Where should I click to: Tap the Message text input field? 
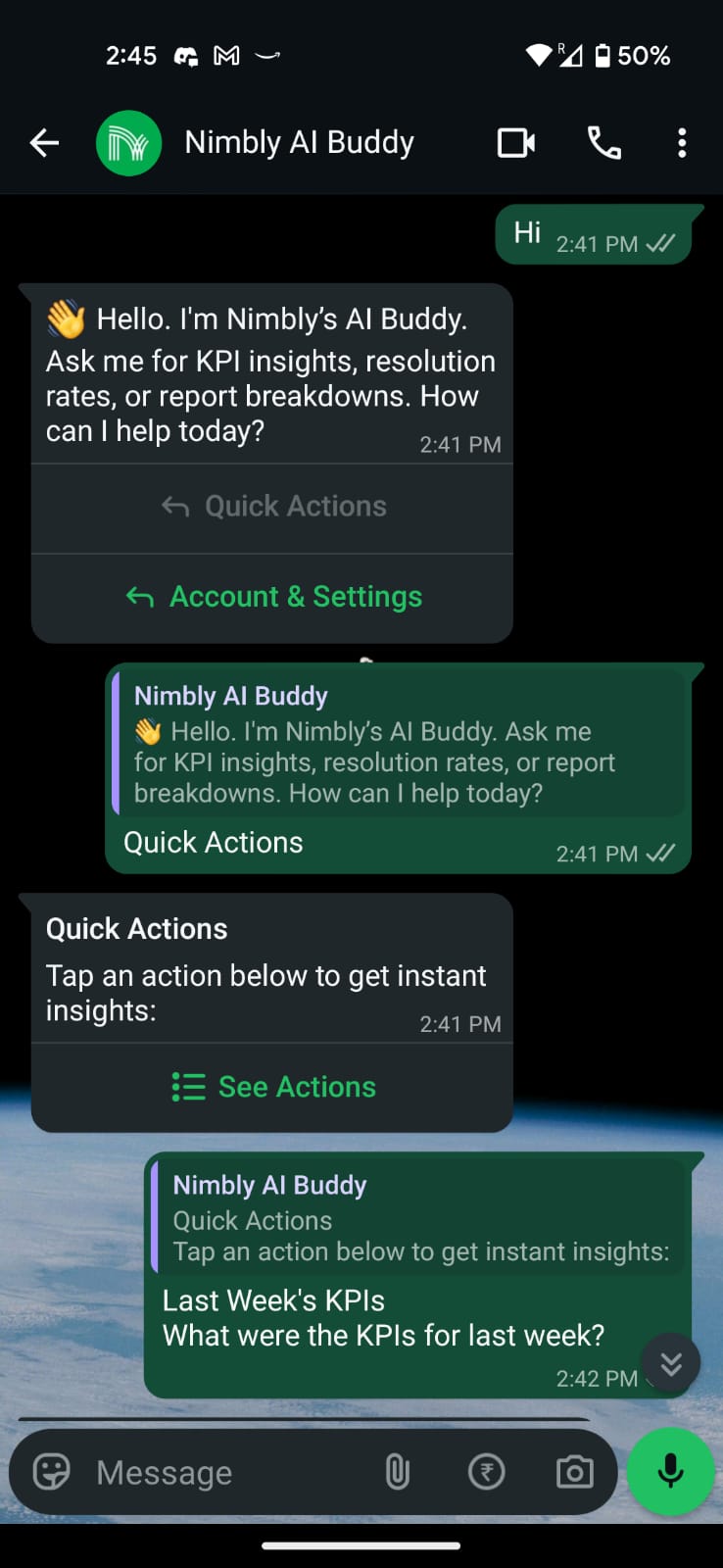tap(196, 1471)
